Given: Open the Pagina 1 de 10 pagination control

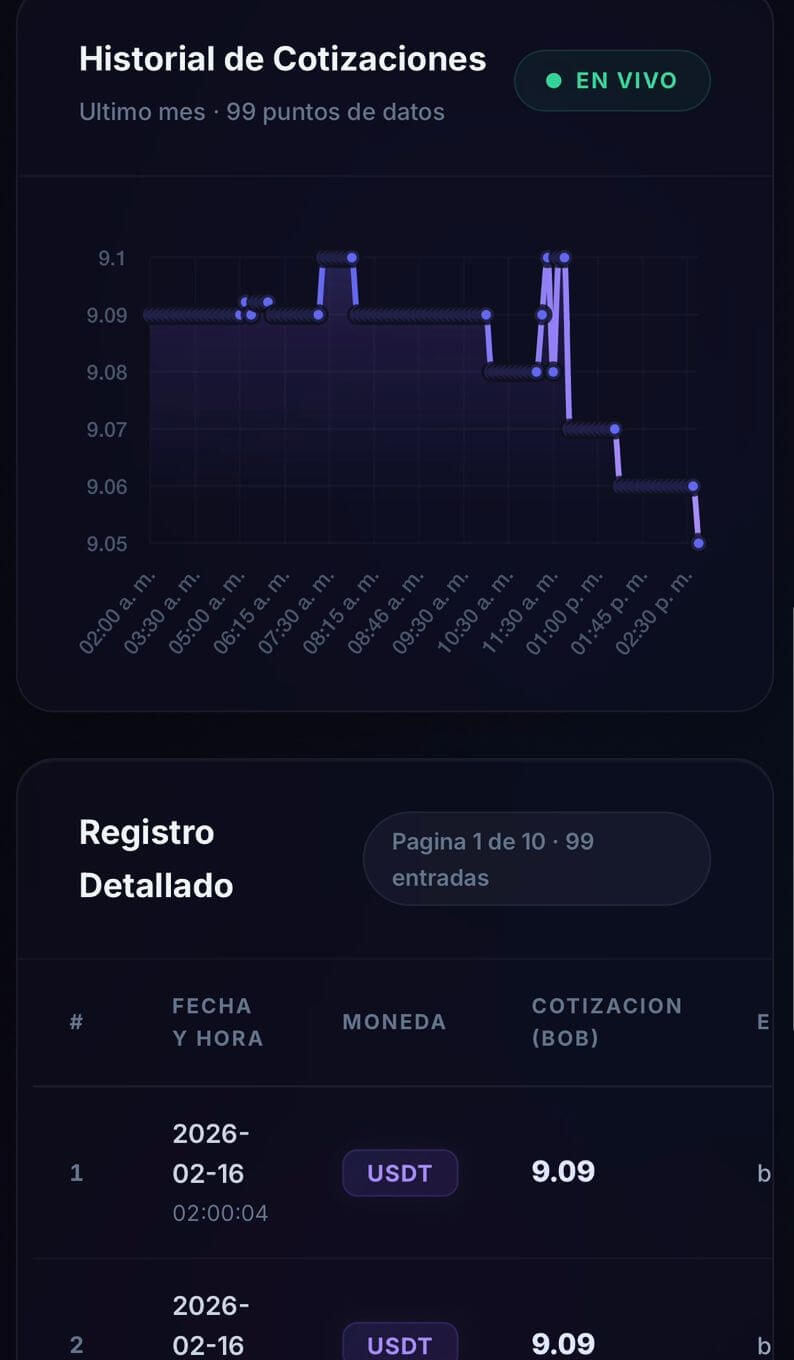Looking at the screenshot, I should [536, 858].
